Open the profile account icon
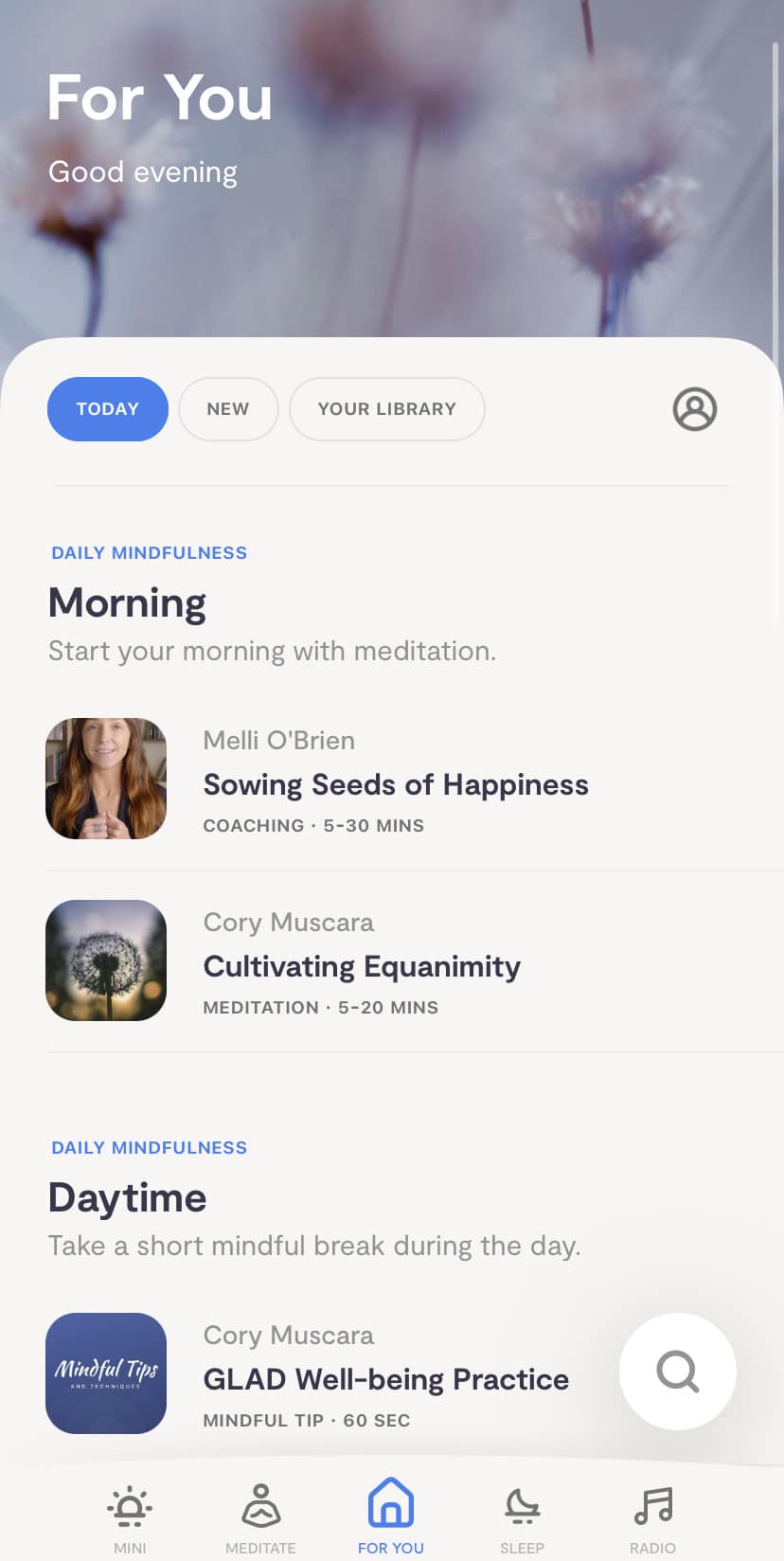Image resolution: width=784 pixels, height=1561 pixels. tap(694, 409)
